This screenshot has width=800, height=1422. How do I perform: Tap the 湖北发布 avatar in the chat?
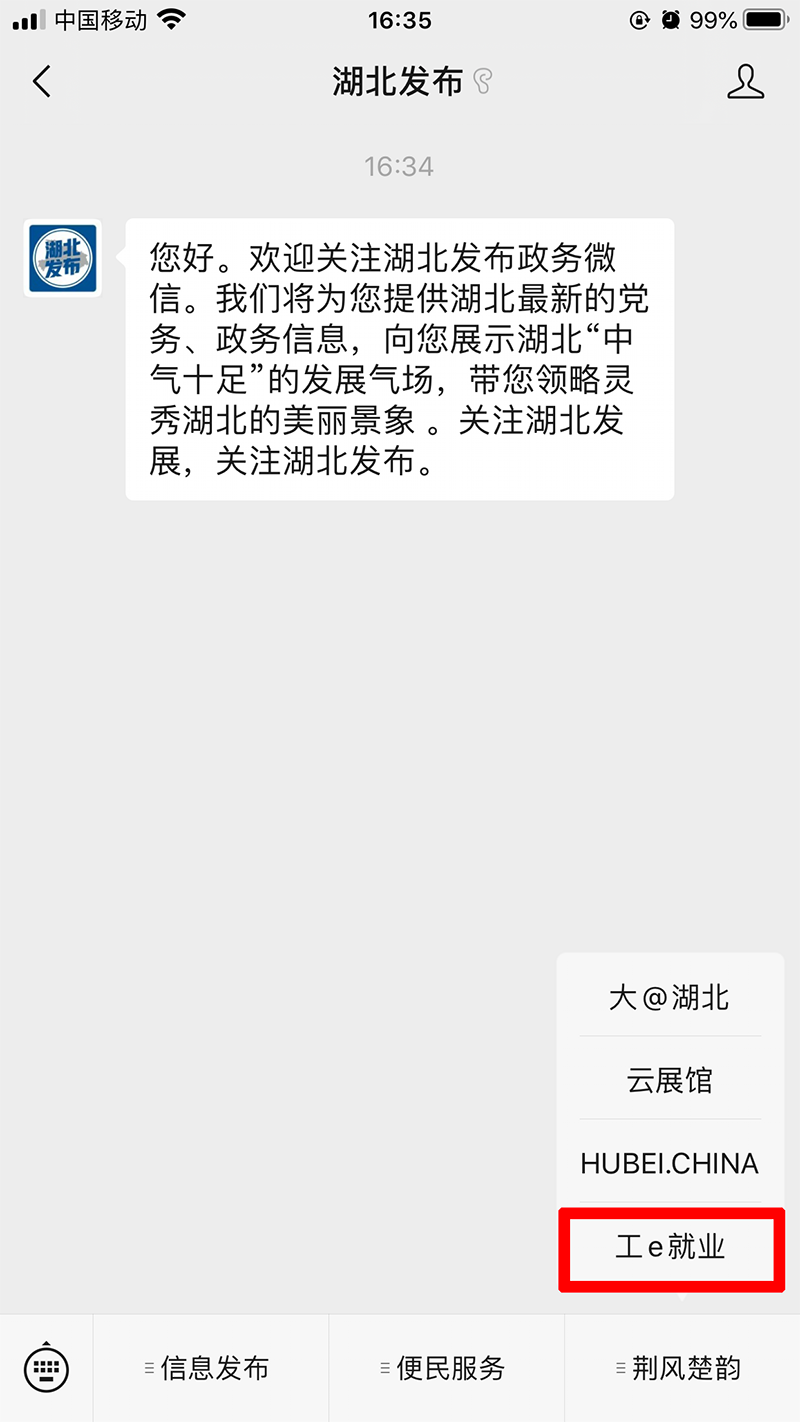[x=63, y=258]
